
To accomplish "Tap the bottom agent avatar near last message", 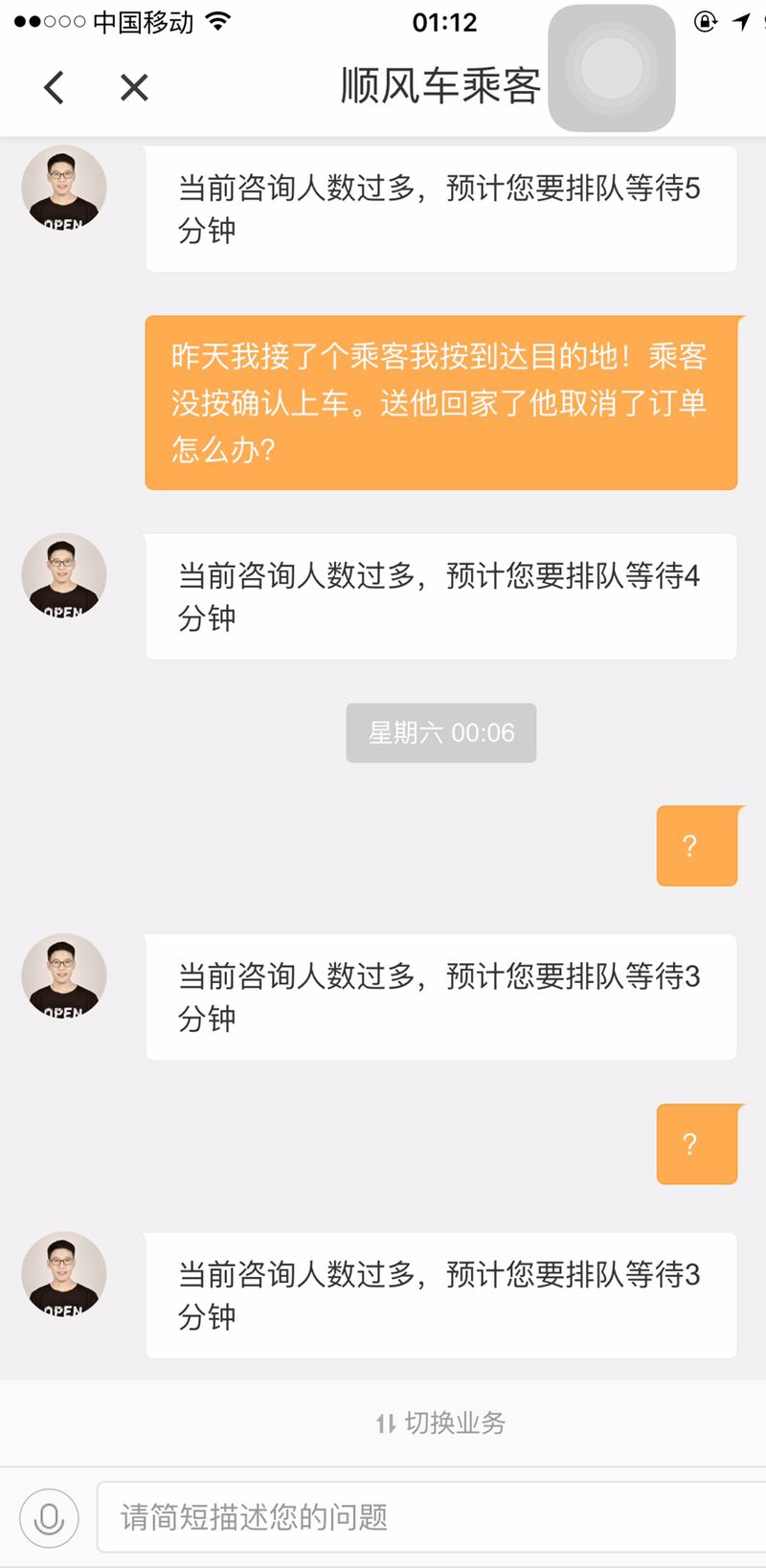I will 63,1274.
